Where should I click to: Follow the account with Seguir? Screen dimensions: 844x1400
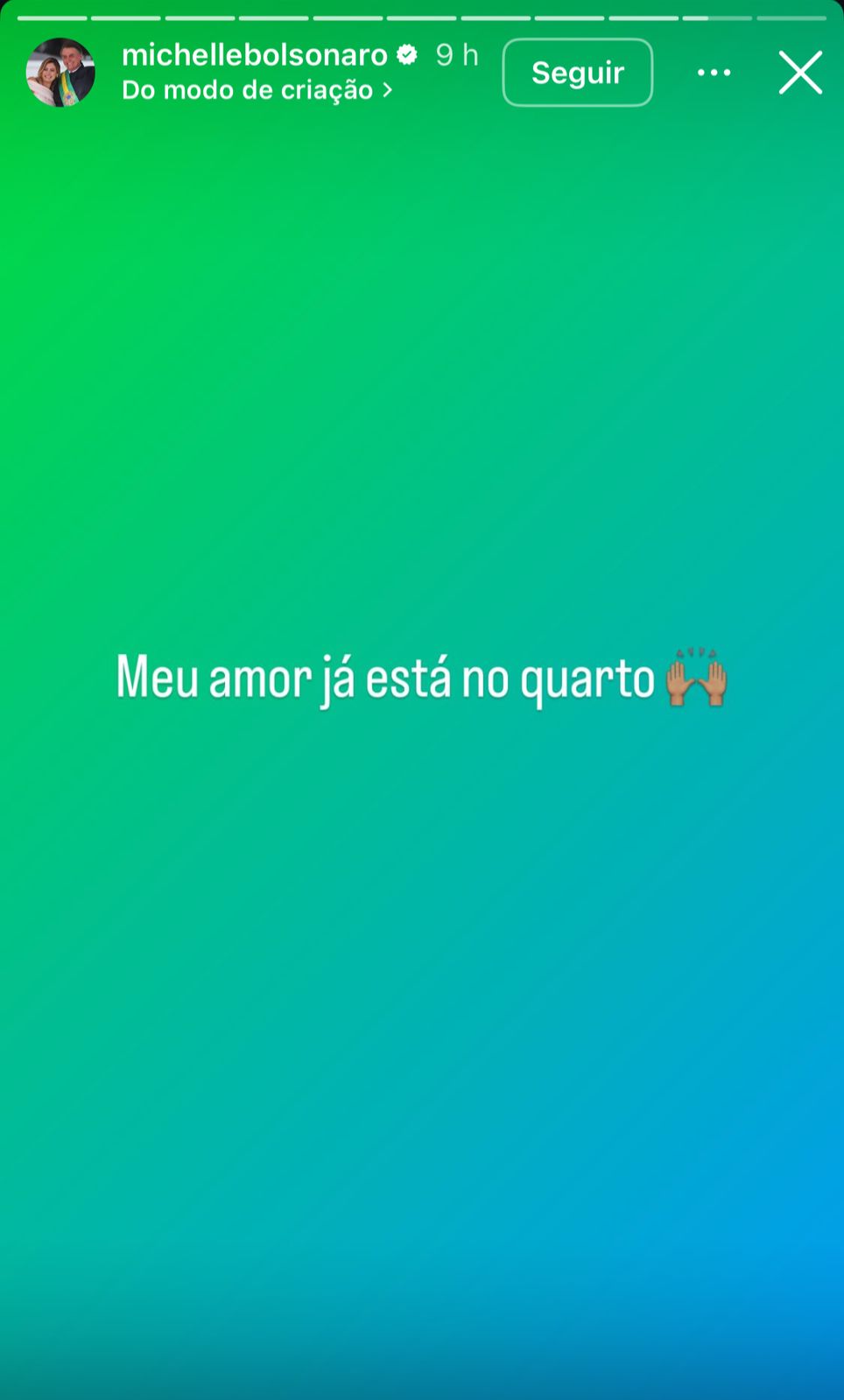[x=578, y=73]
